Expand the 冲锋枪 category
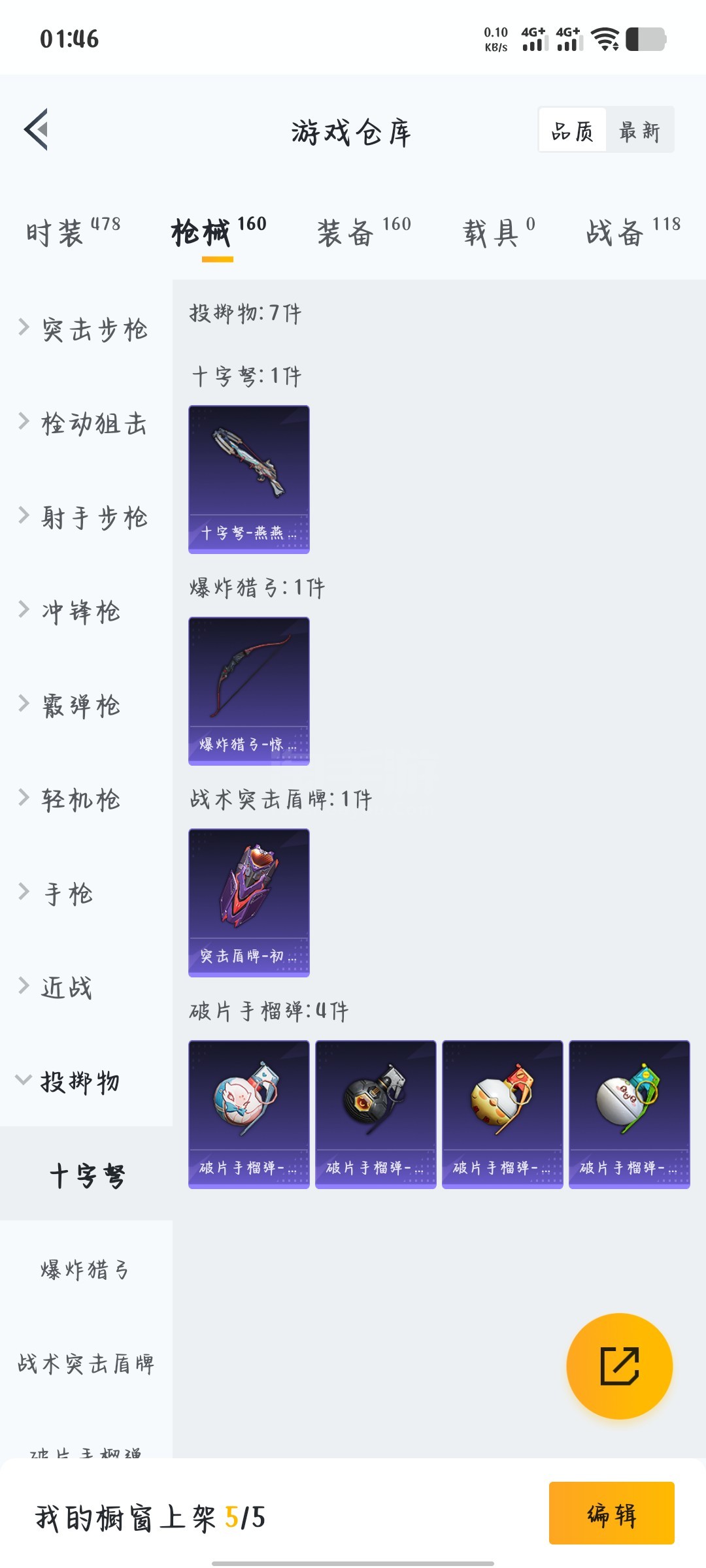The height and width of the screenshot is (1568, 706). pyautogui.click(x=86, y=611)
